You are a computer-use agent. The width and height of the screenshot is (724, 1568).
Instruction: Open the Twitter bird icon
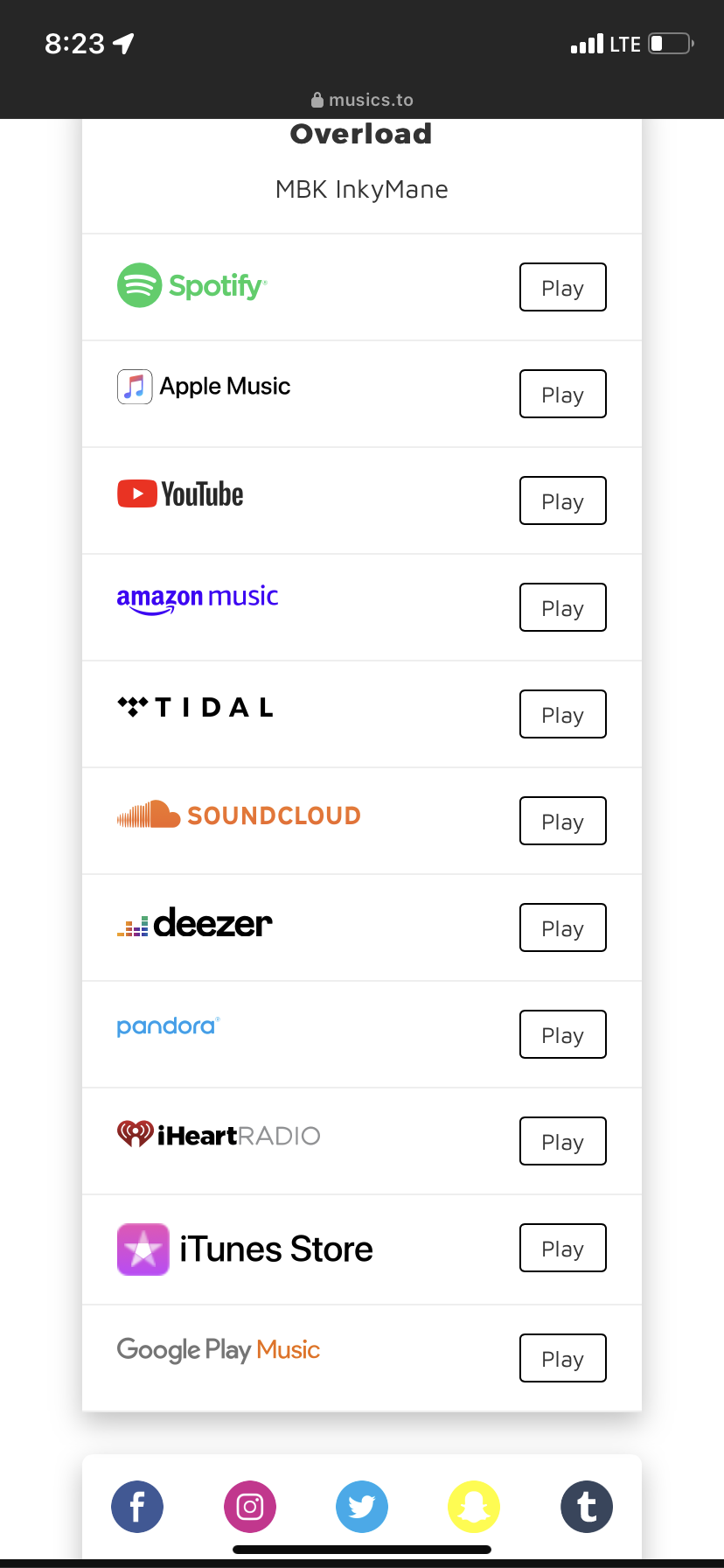coord(362,1507)
